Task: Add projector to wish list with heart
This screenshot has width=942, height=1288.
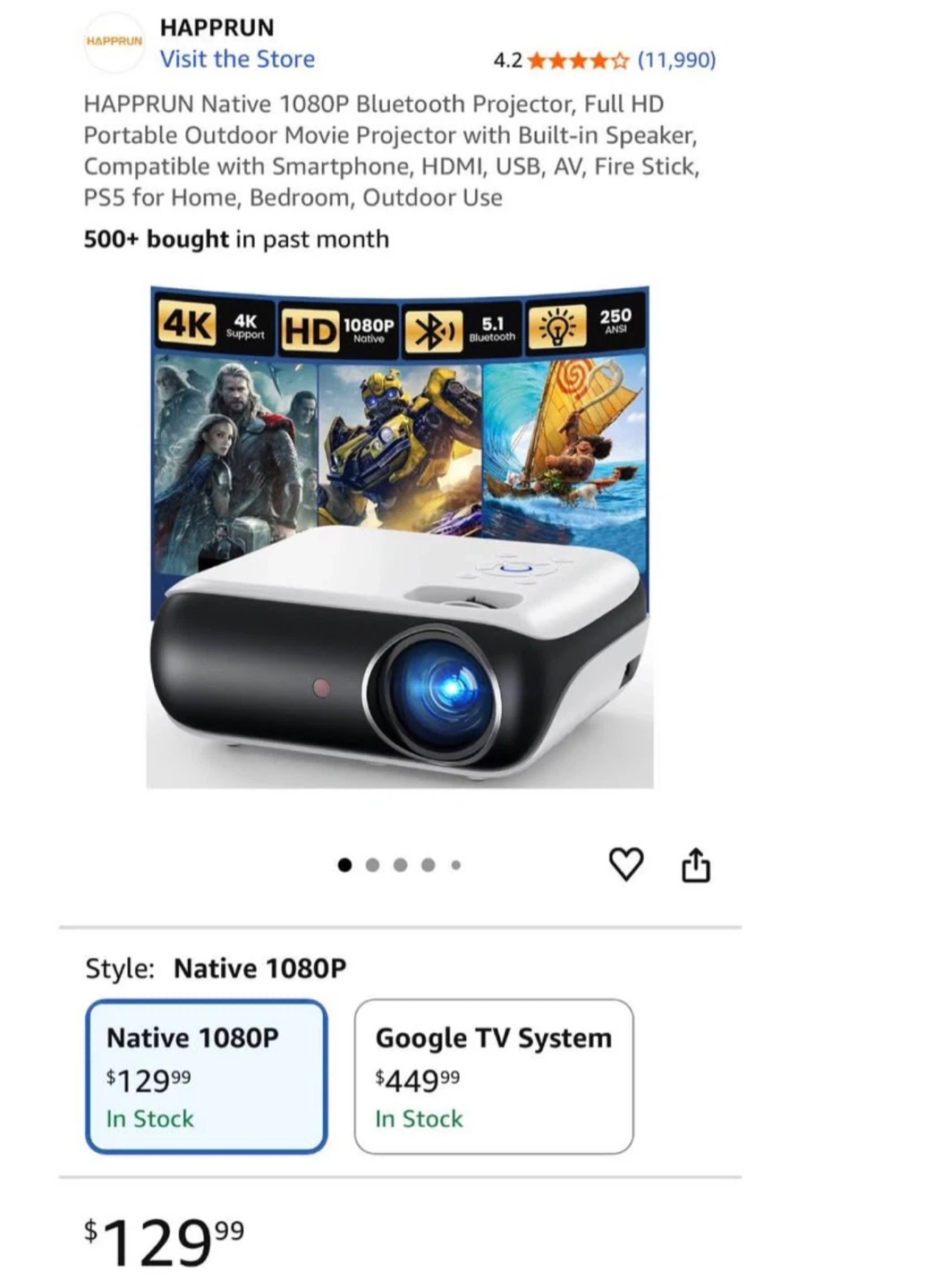Action: point(625,864)
